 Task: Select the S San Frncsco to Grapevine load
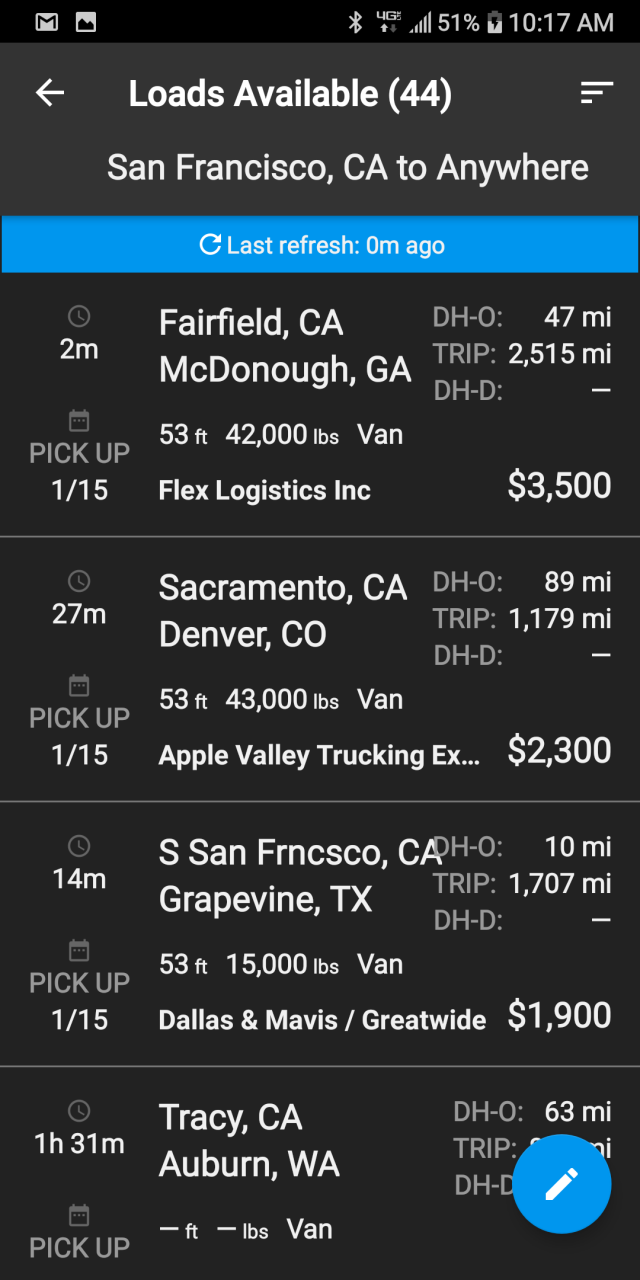[x=320, y=935]
